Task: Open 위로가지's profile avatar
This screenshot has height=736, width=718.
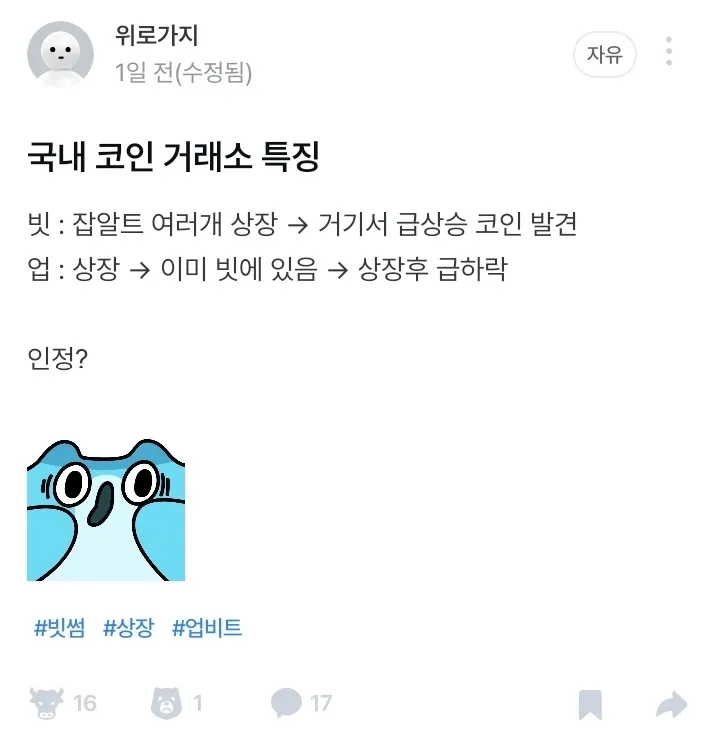Action: coord(61,53)
